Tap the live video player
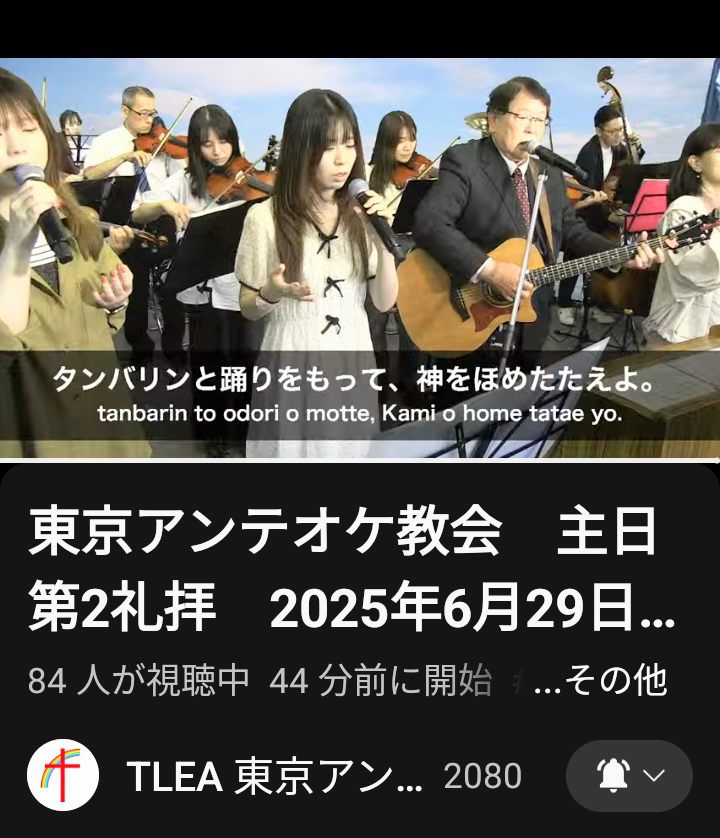720x838 pixels. 360,258
